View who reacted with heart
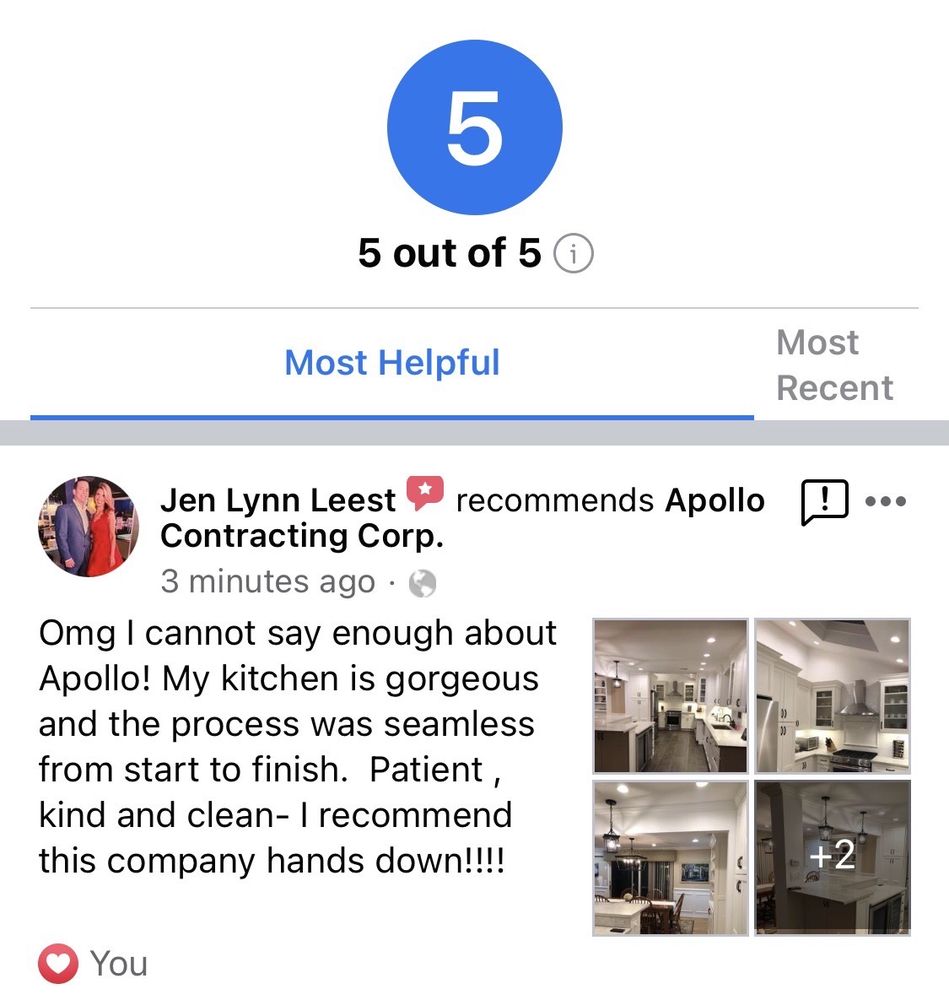This screenshot has height=1000, width=949. (94, 964)
